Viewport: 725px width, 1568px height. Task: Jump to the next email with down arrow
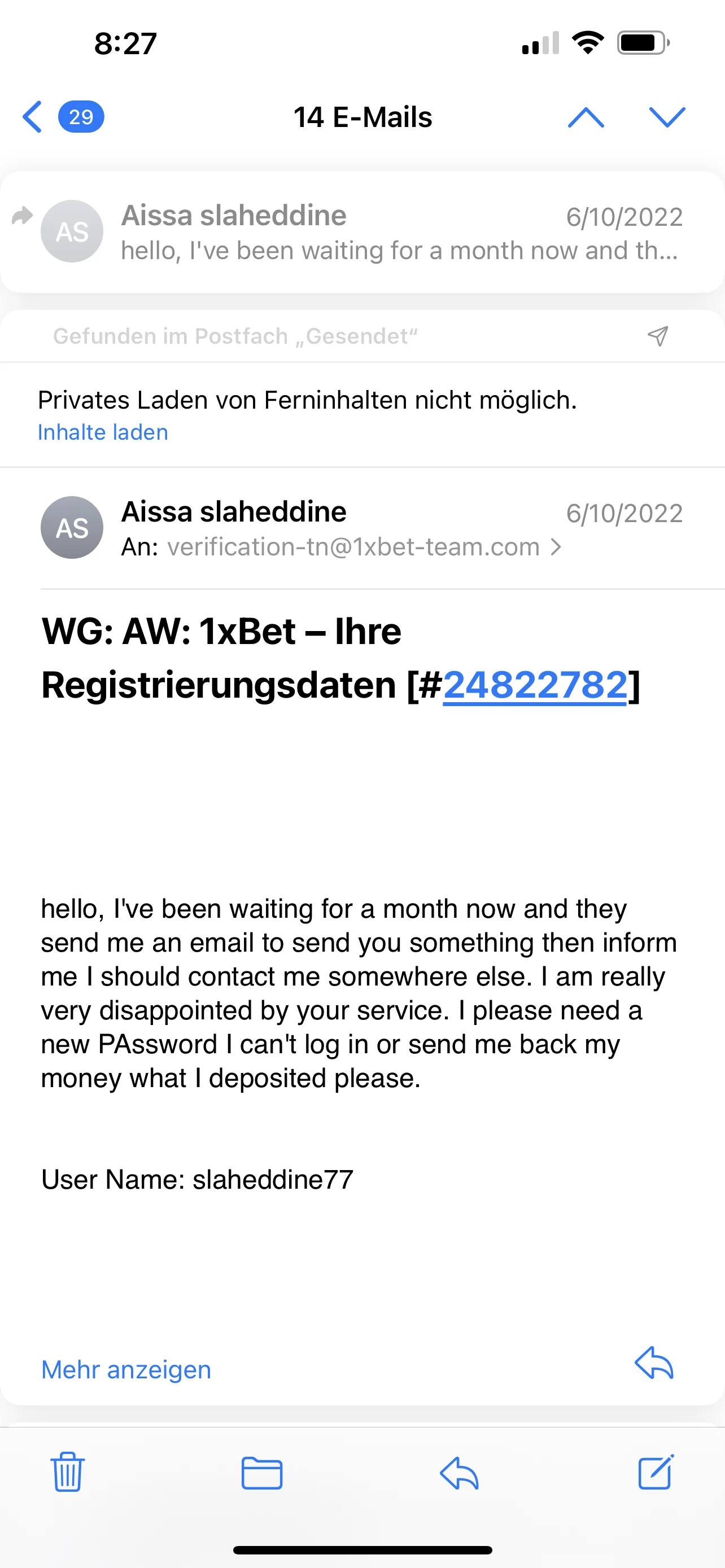(x=667, y=117)
